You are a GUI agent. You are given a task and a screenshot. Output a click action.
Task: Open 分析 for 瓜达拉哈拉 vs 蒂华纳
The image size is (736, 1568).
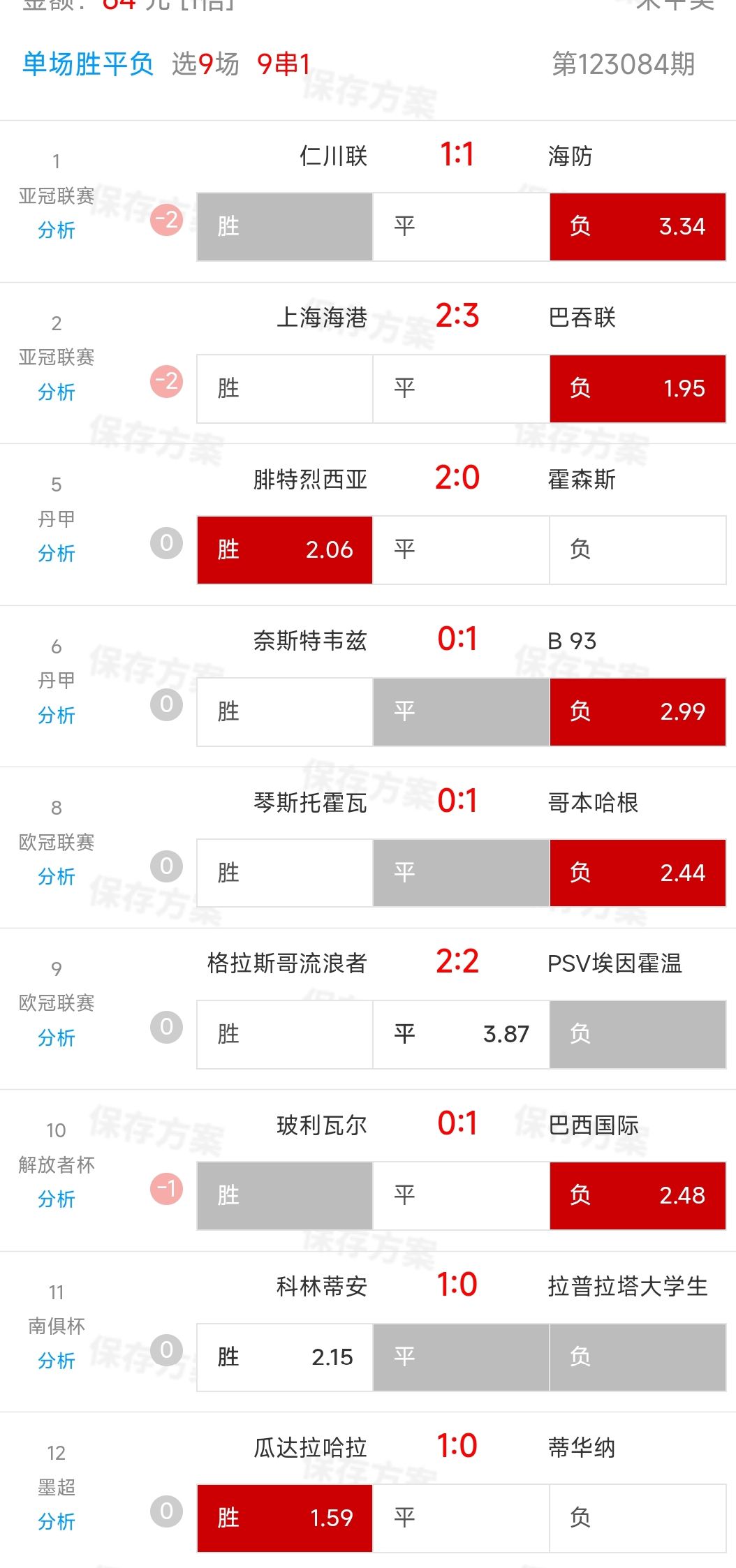(x=56, y=1521)
